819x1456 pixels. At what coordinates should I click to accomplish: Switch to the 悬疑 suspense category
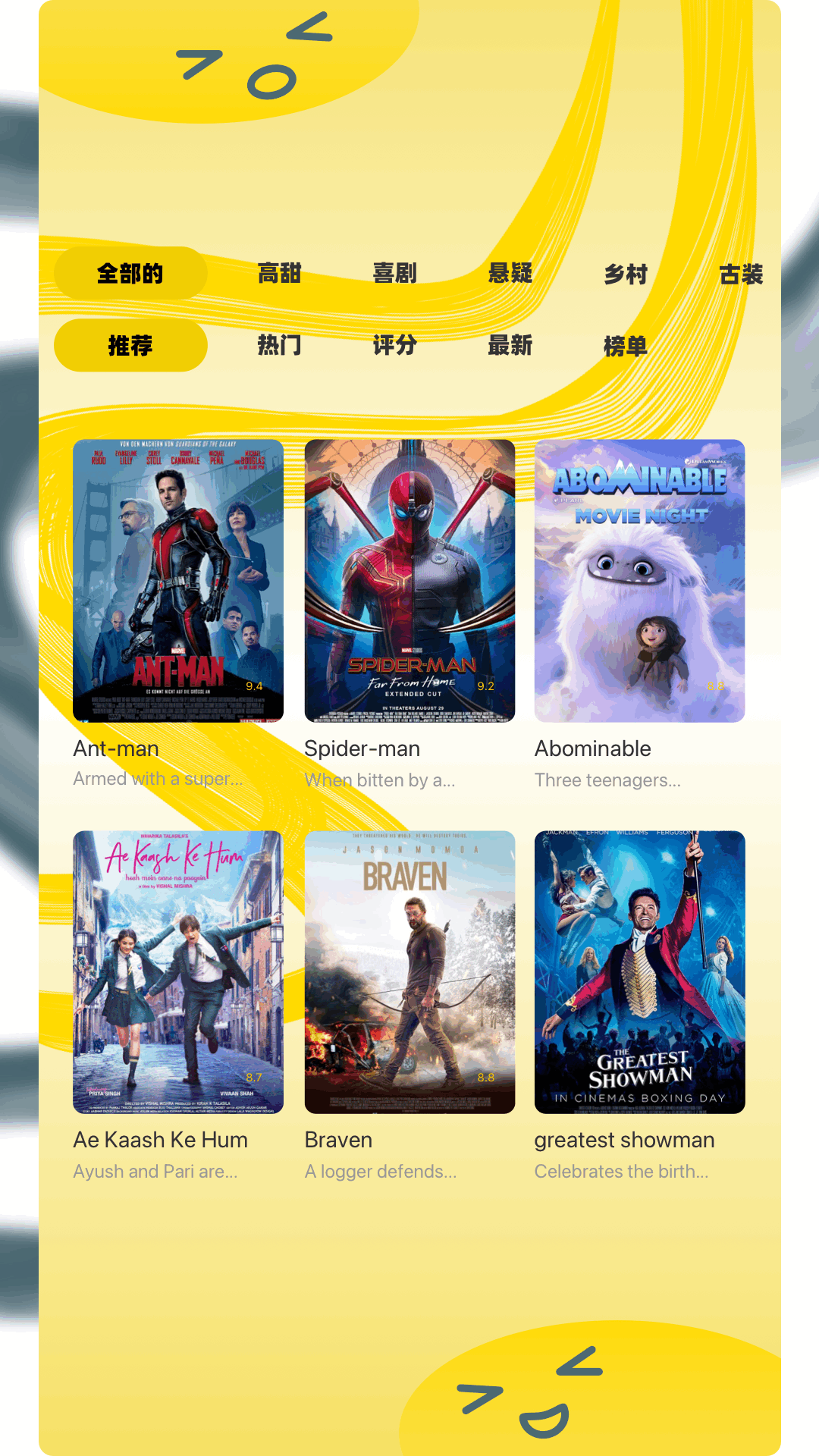[x=510, y=273]
